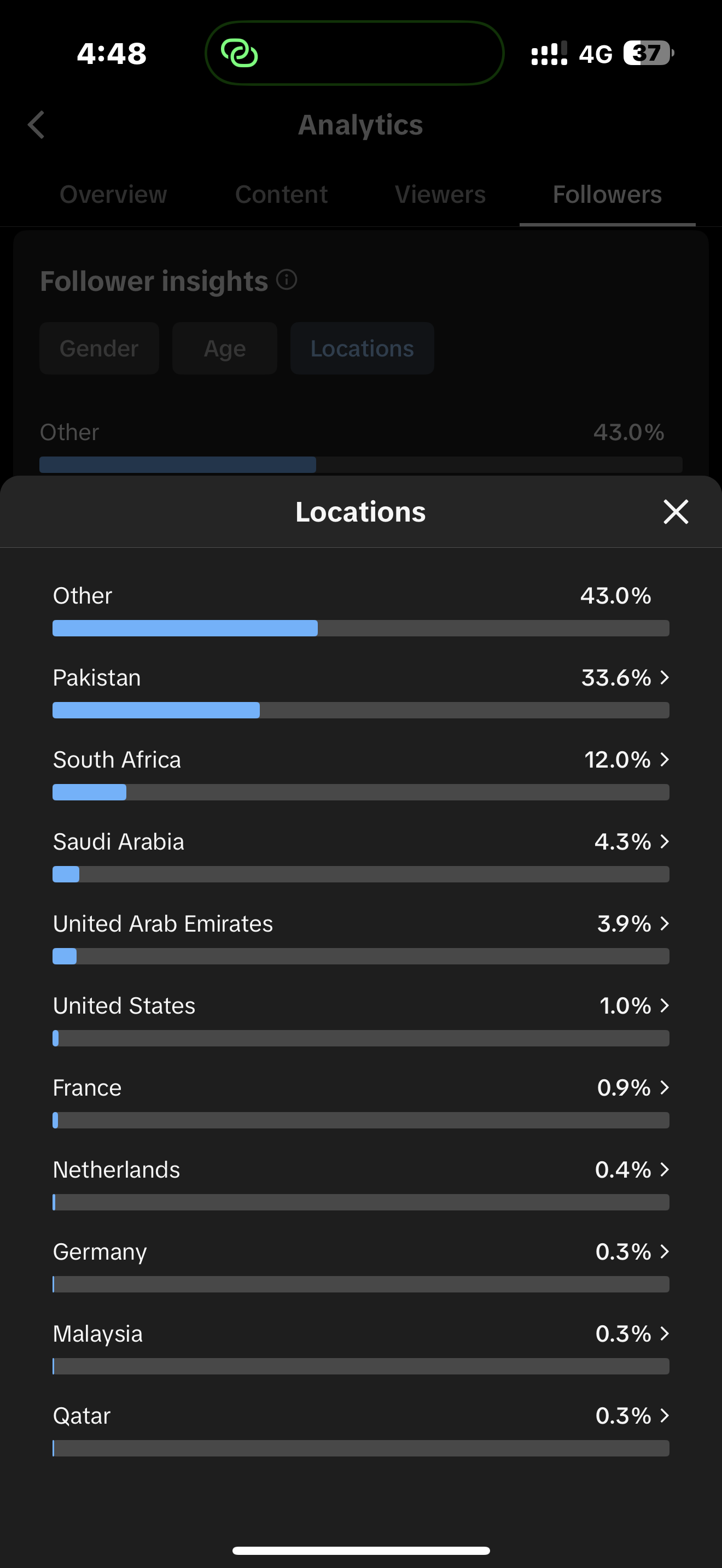
Task: Open United Arab Emirates row
Action: [x=361, y=938]
